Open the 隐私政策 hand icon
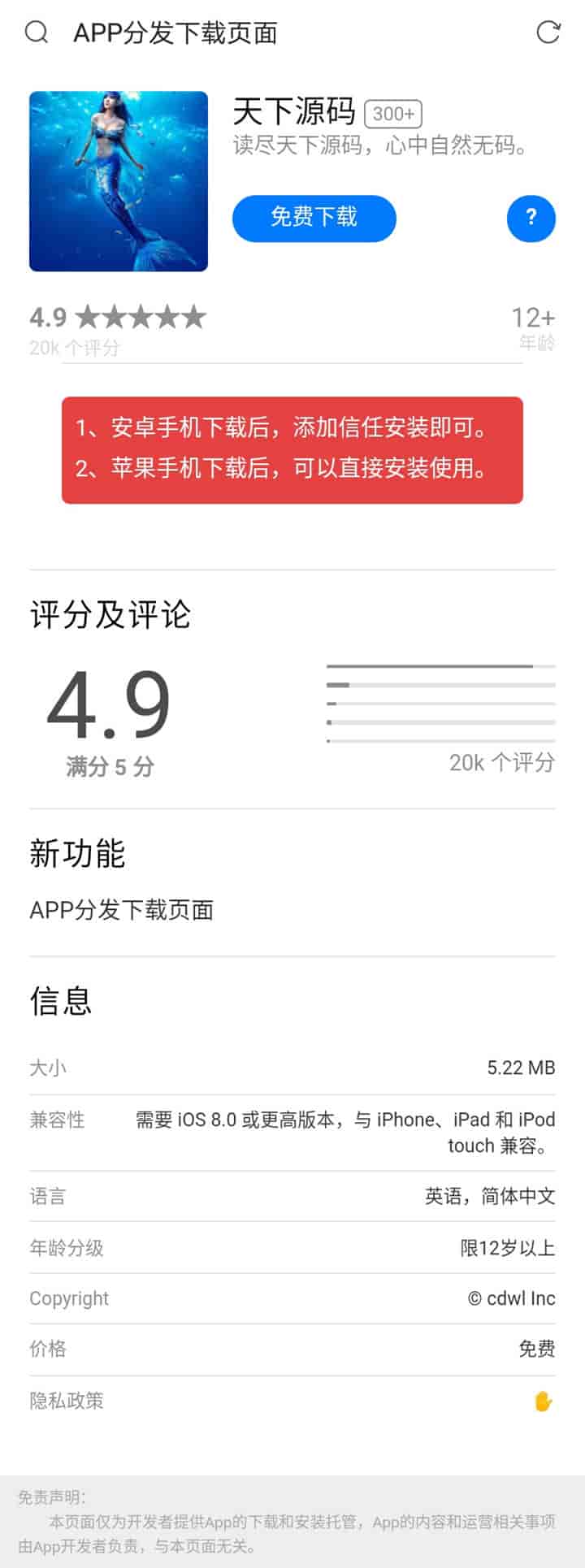The image size is (585, 1568). coord(543,1401)
